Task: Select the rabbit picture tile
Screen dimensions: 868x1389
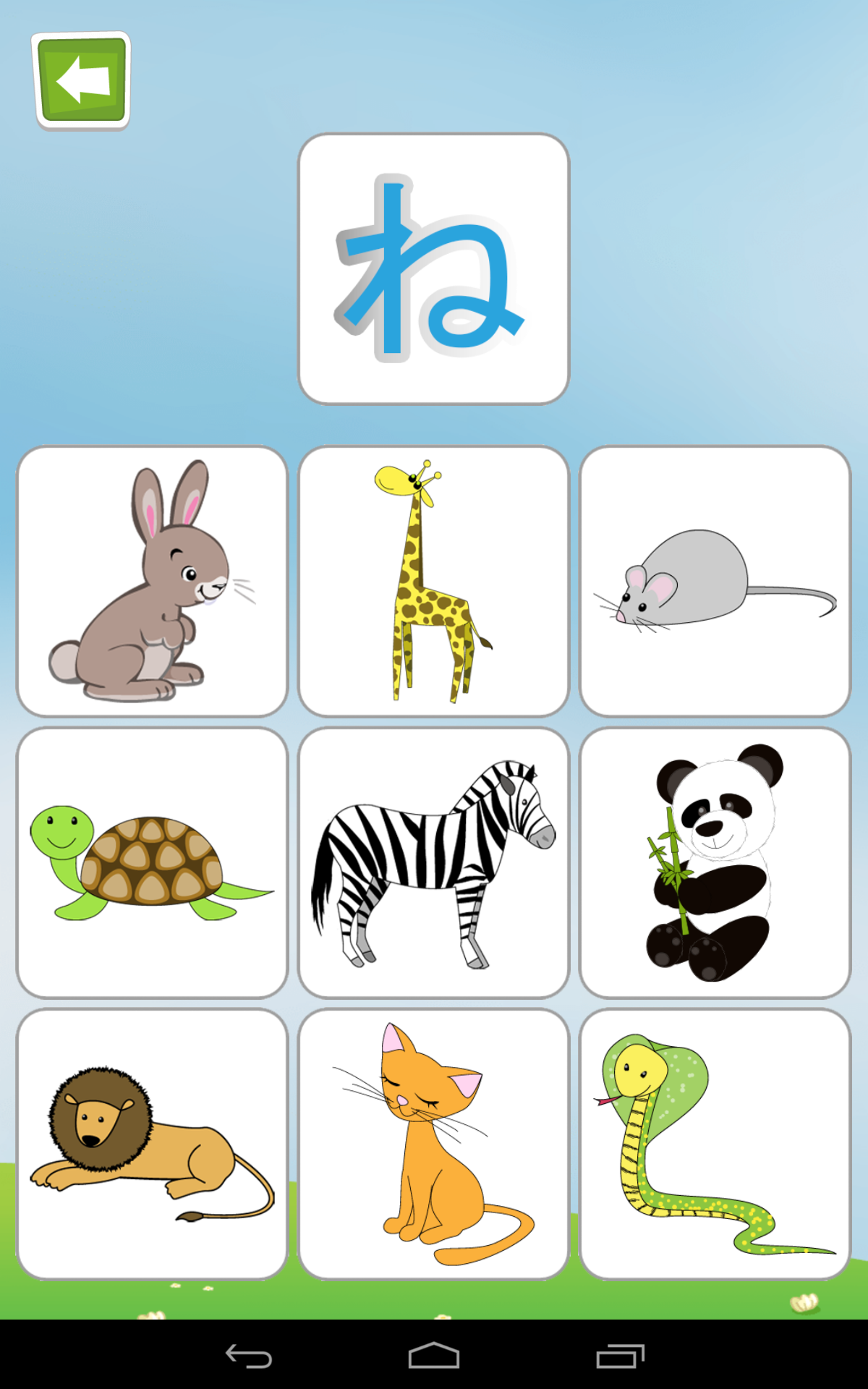Action: coord(152,581)
